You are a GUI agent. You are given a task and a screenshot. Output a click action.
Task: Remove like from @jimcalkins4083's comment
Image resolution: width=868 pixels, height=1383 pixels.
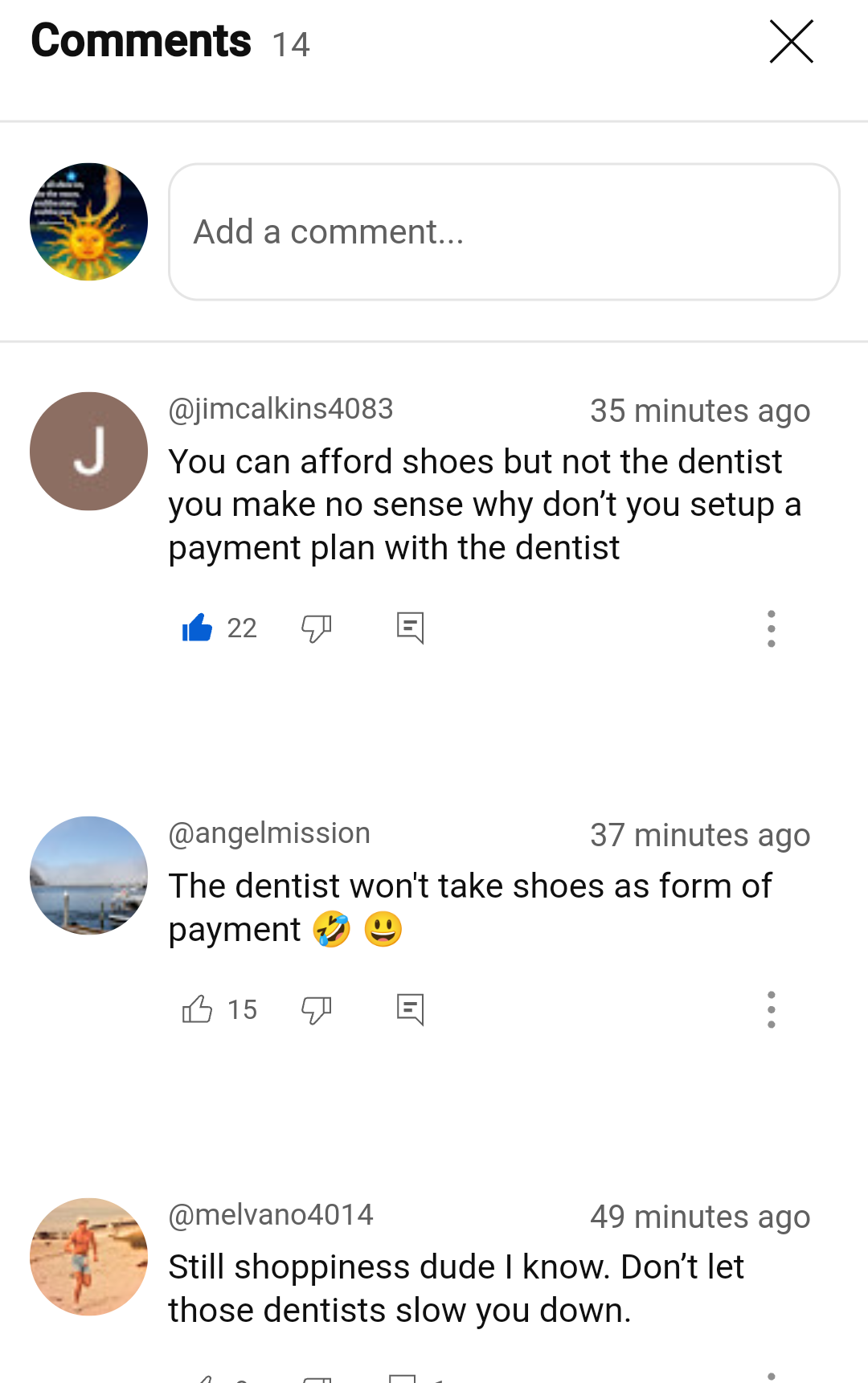[x=197, y=628]
